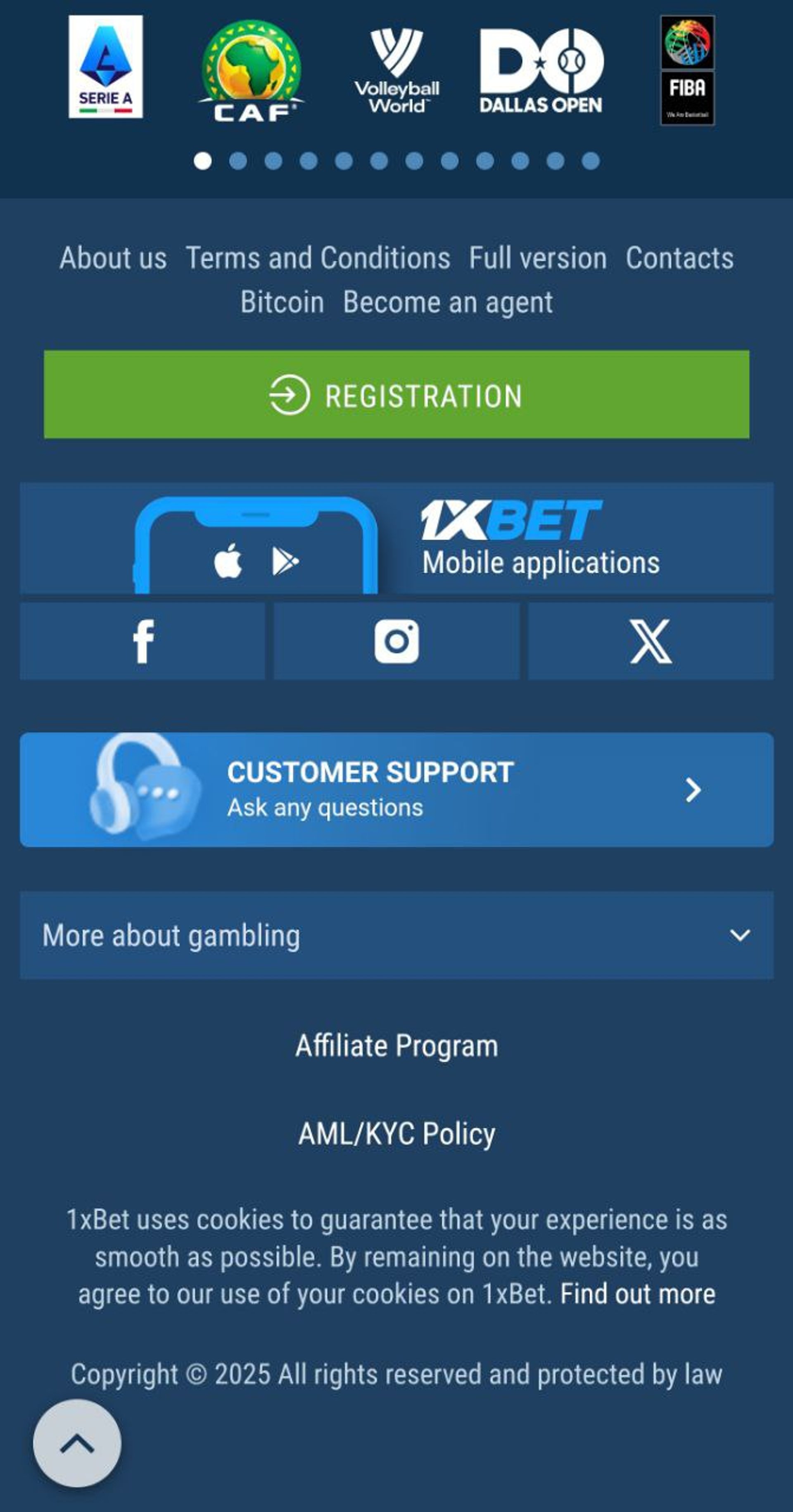Image resolution: width=793 pixels, height=1512 pixels.
Task: Expand More about gambling section
Action: [396, 935]
